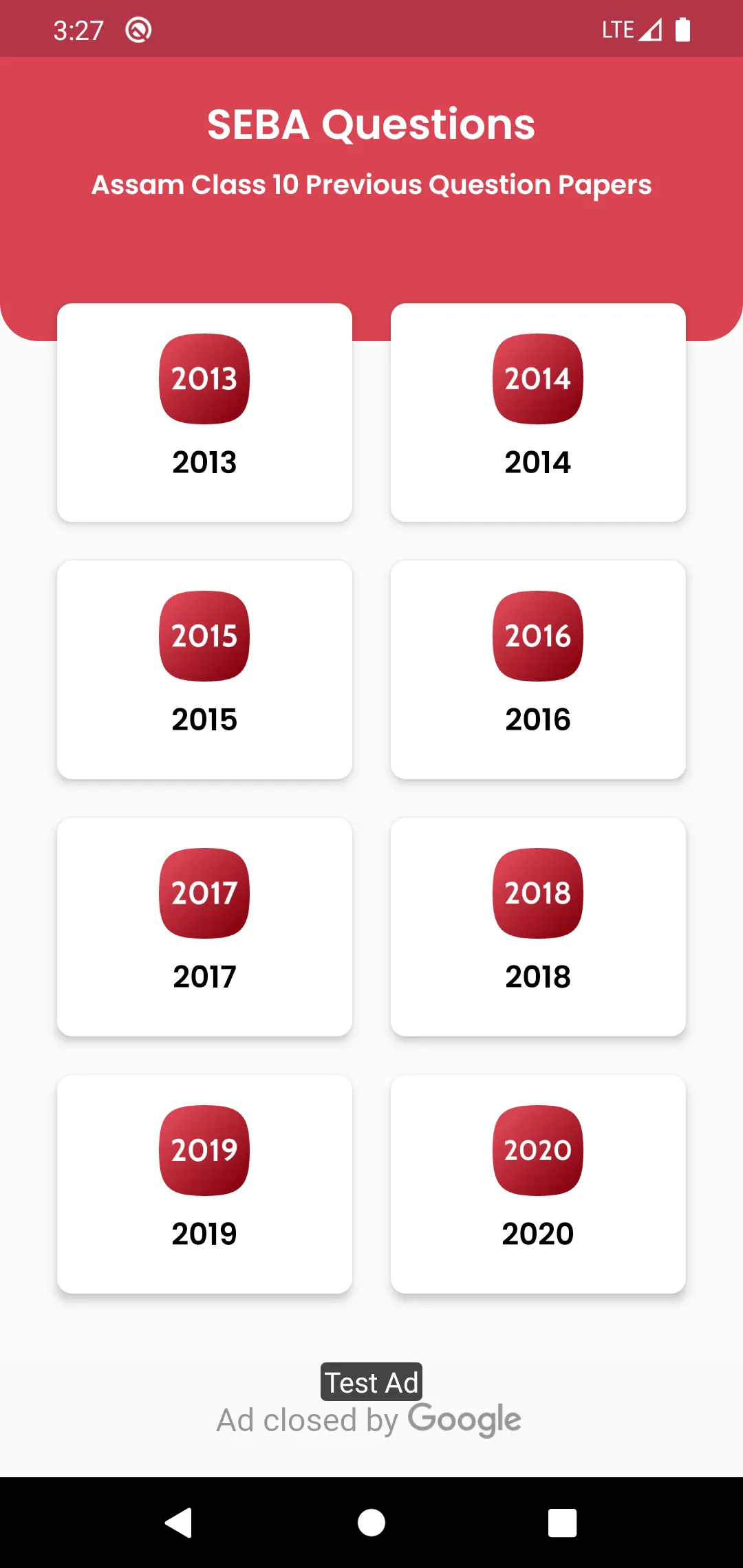This screenshot has width=743, height=1568.
Task: View the 2016 papers card
Action: 538,670
